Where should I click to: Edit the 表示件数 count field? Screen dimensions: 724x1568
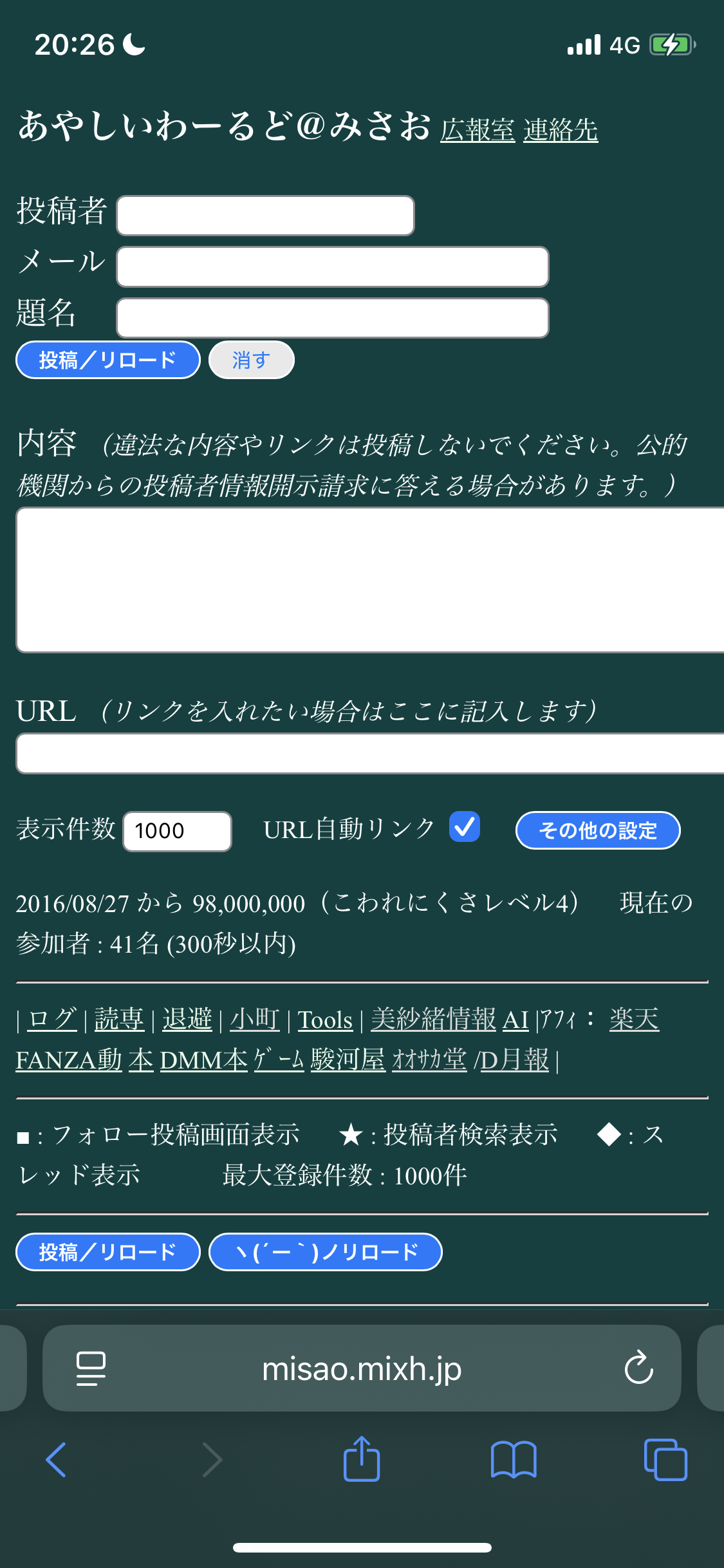(177, 831)
